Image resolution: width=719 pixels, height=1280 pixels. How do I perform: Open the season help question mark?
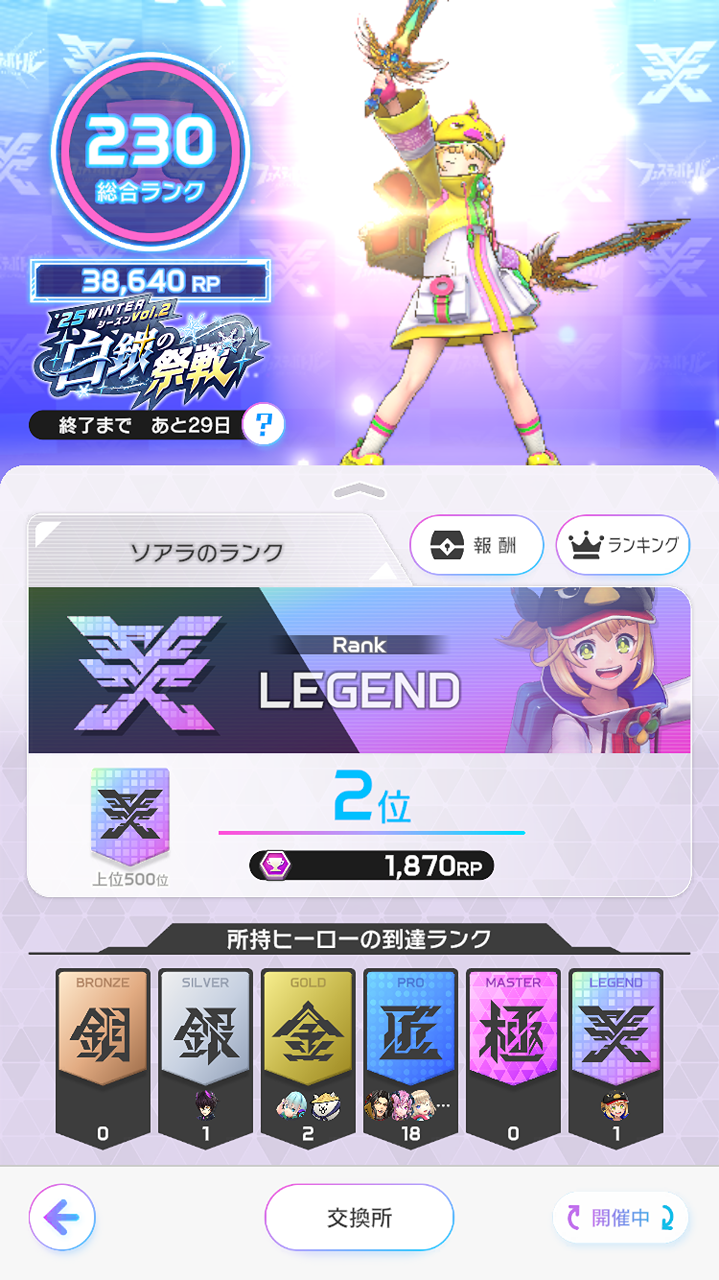point(263,426)
